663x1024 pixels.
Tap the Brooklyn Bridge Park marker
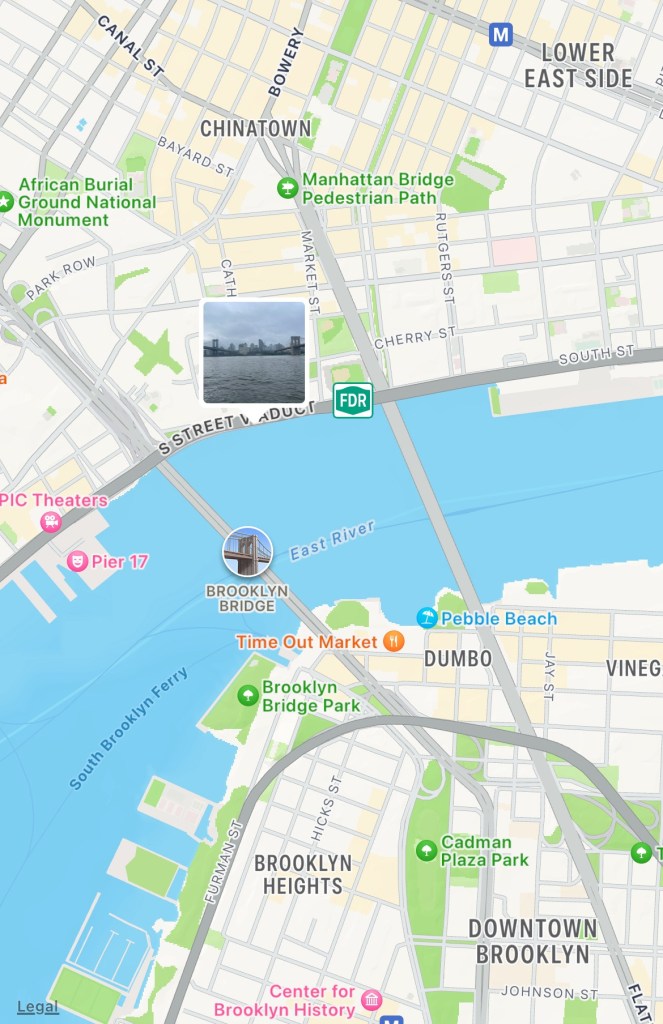tap(247, 695)
